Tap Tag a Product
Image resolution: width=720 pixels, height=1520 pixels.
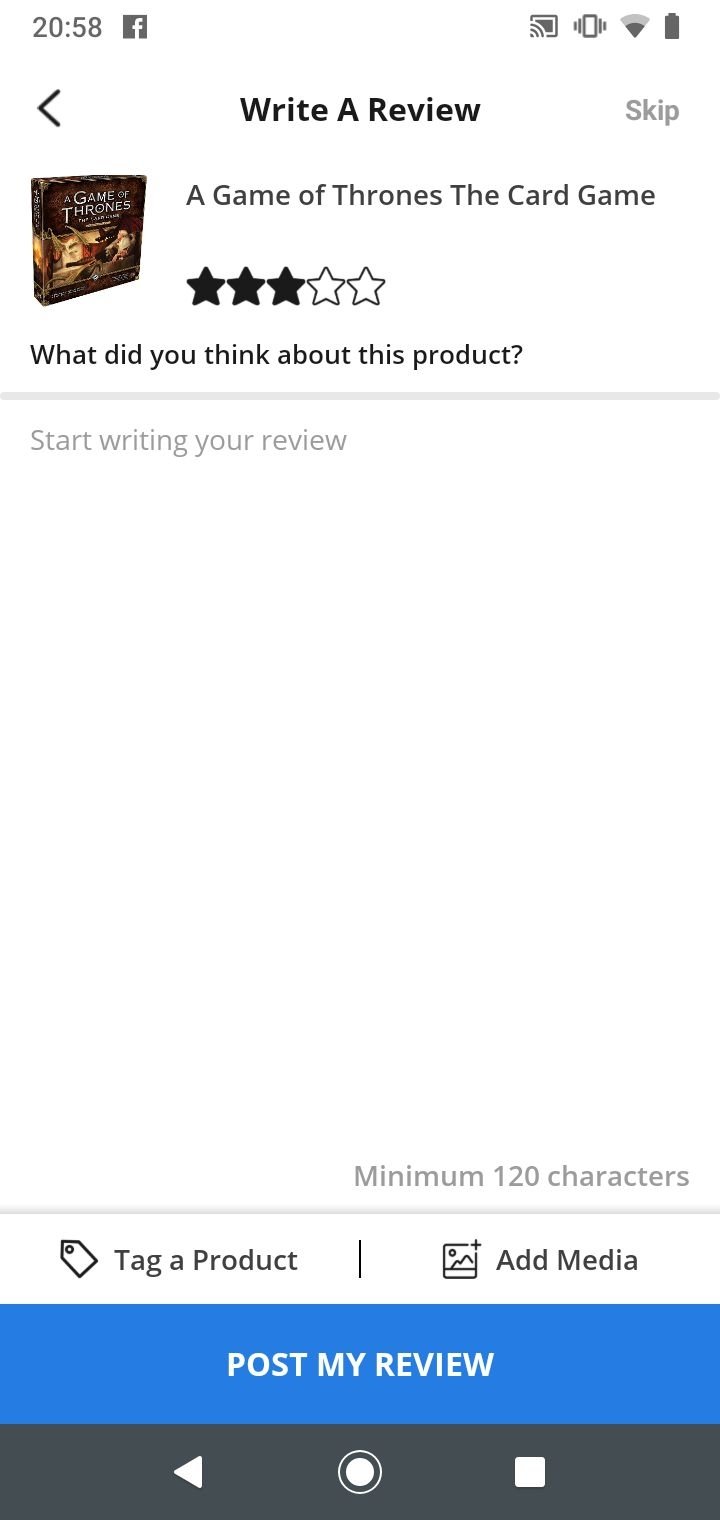(x=179, y=1260)
